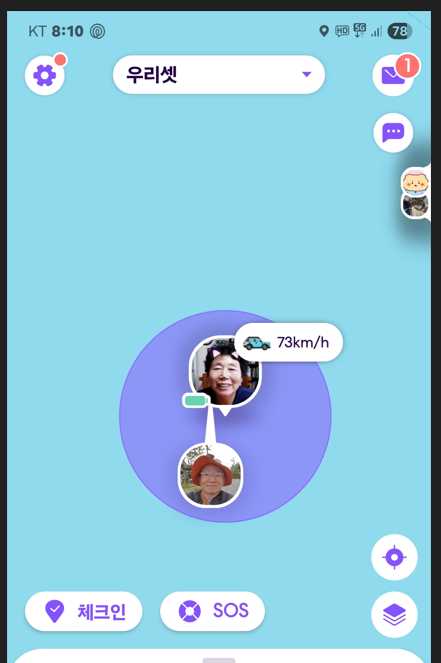Open the settings gear
This screenshot has width=441, height=663.
[45, 75]
